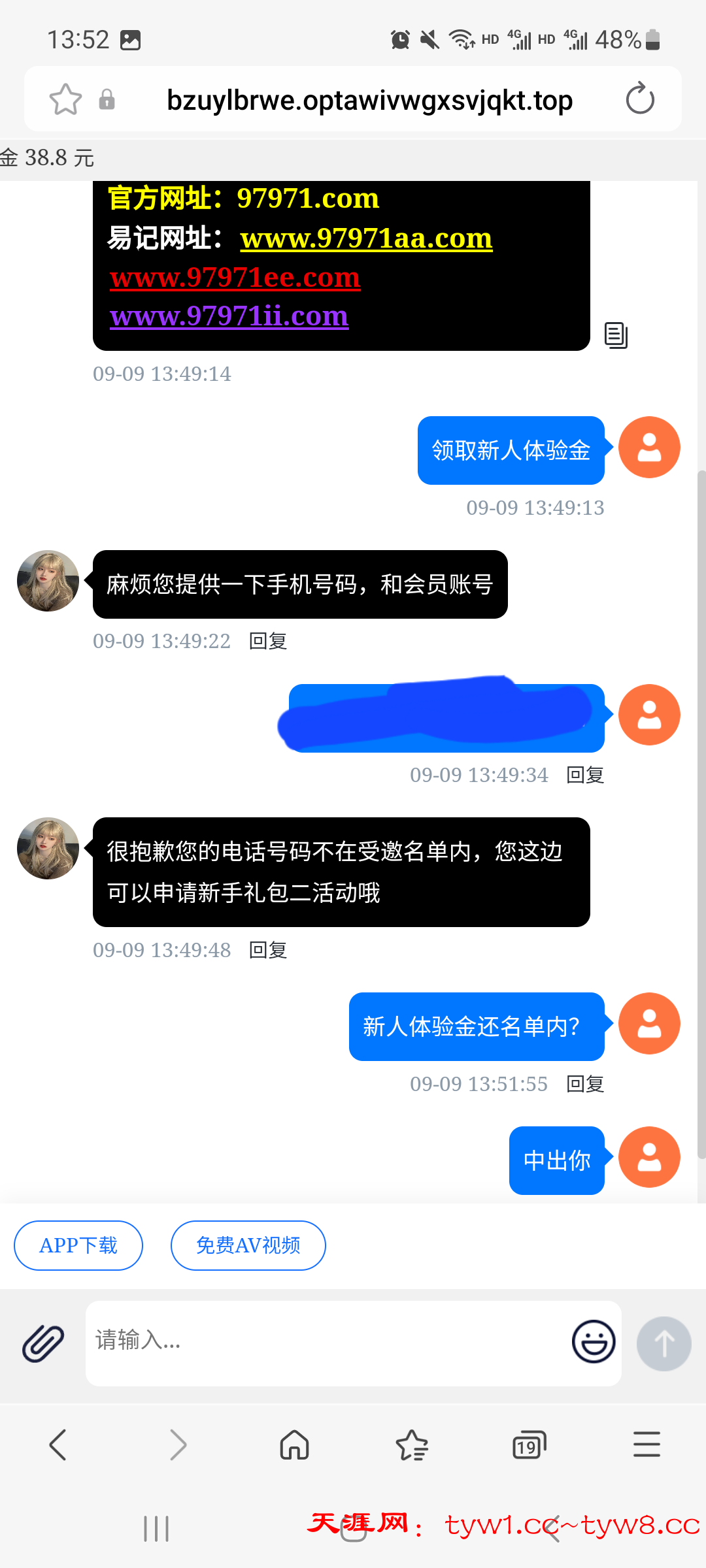706x1568 pixels.
Task: Open the emoji picker
Action: [594, 1341]
